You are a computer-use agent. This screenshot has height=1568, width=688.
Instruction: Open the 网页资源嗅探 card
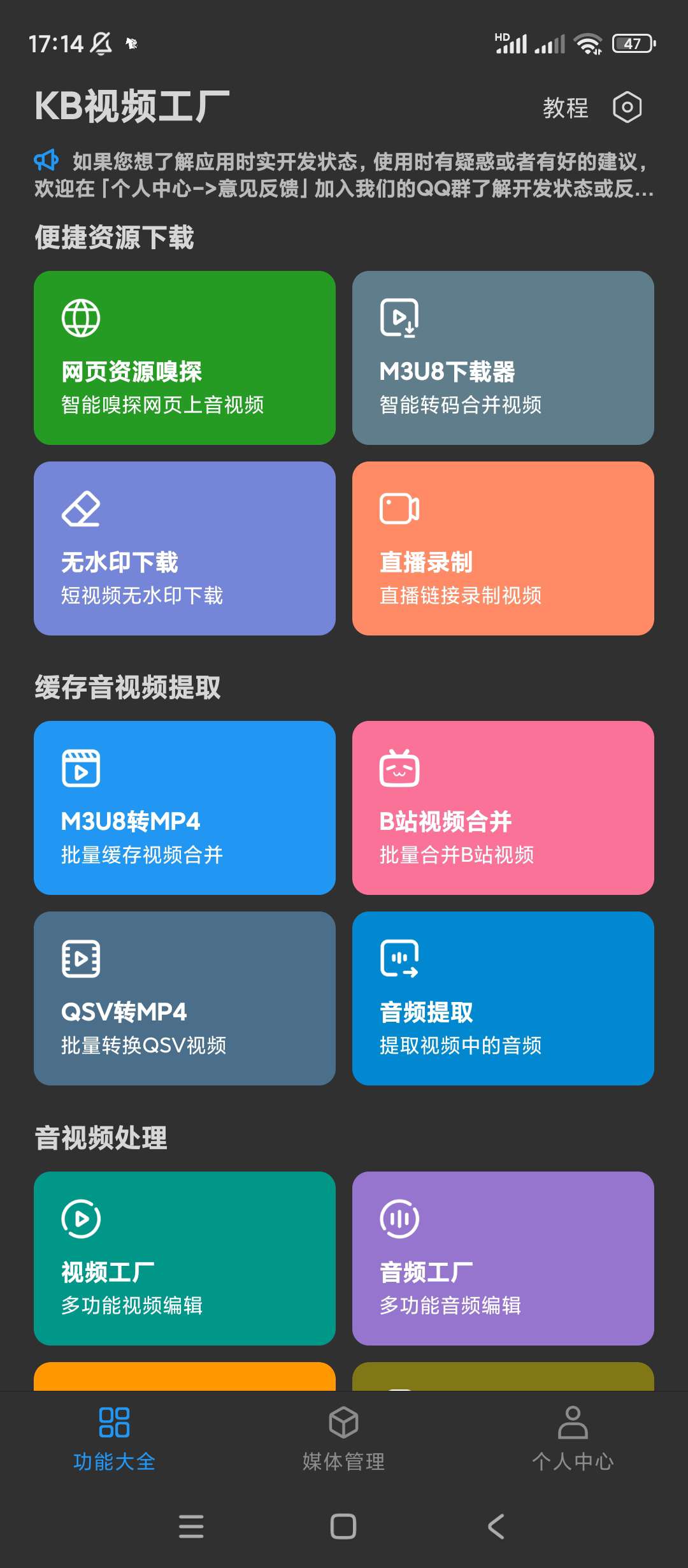[x=185, y=358]
